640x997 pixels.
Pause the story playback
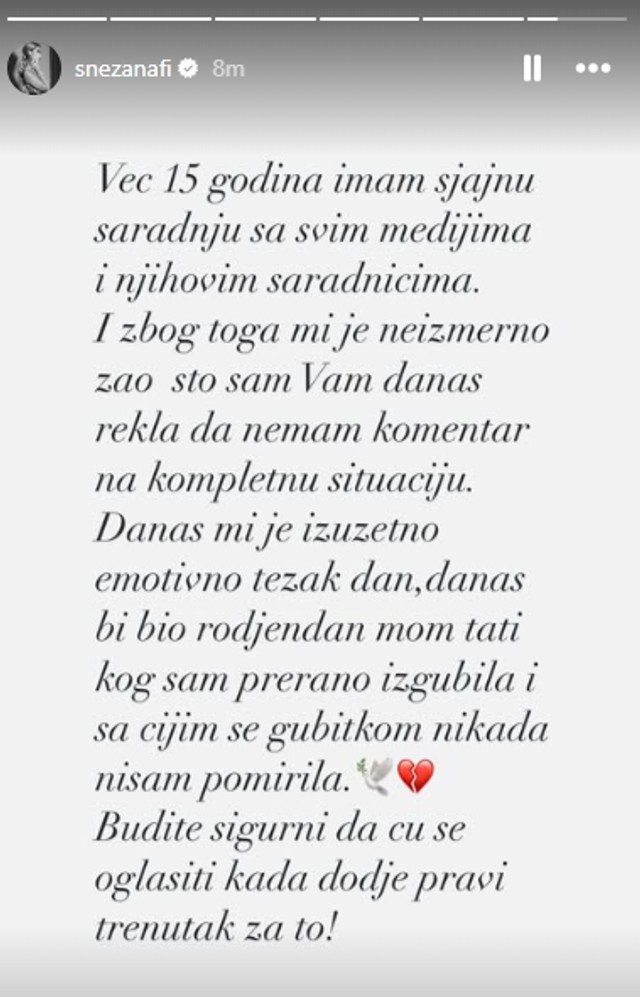click(532, 68)
